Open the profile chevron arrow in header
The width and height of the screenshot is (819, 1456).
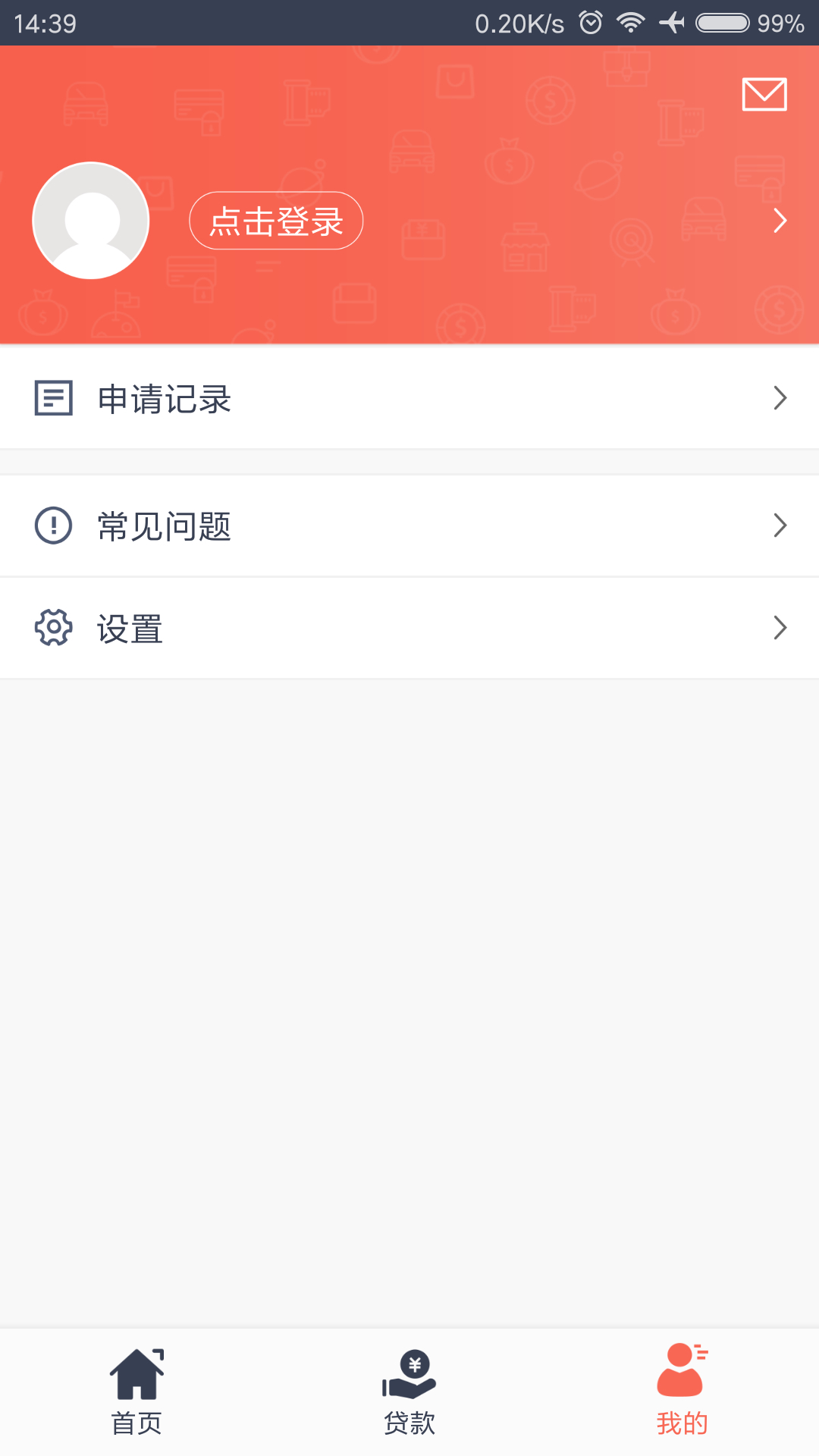(x=780, y=221)
